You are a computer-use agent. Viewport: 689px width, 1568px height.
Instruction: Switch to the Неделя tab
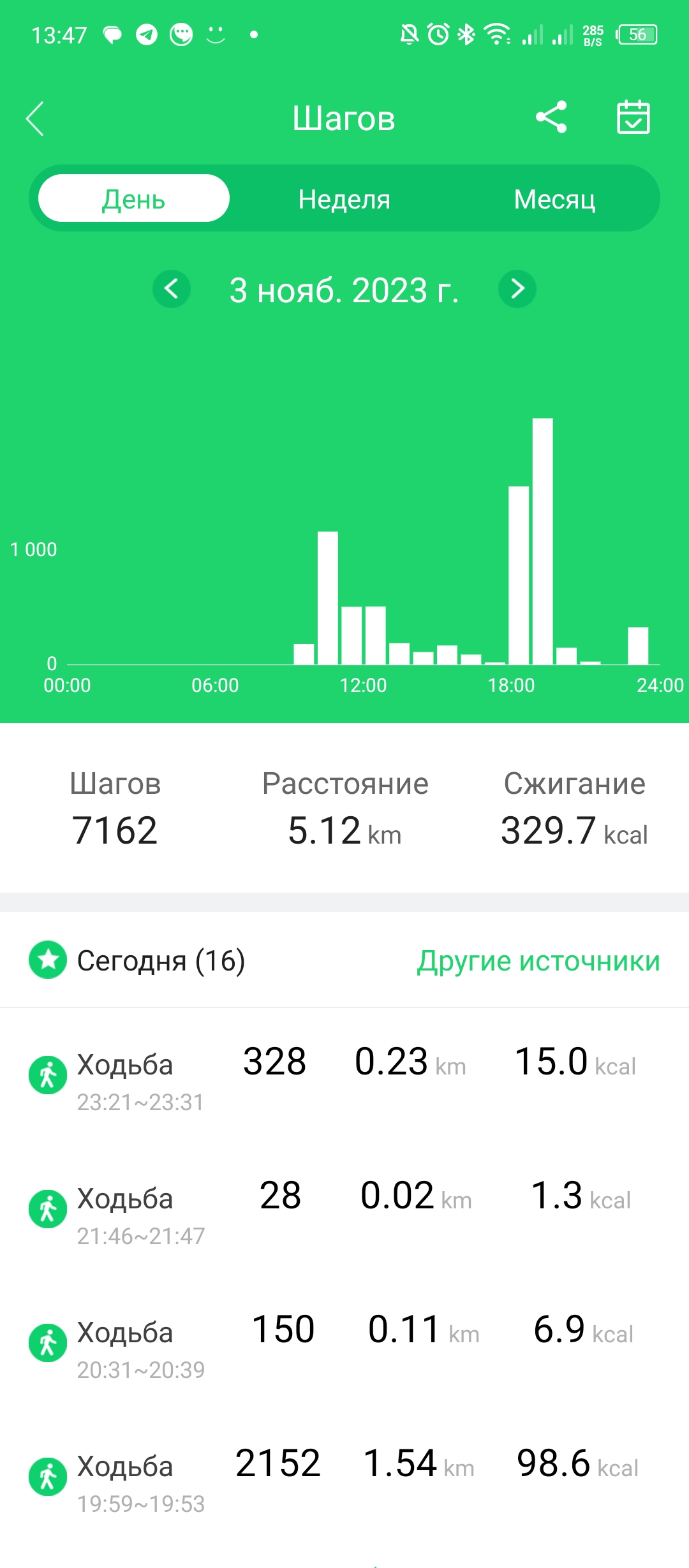pyautogui.click(x=344, y=199)
